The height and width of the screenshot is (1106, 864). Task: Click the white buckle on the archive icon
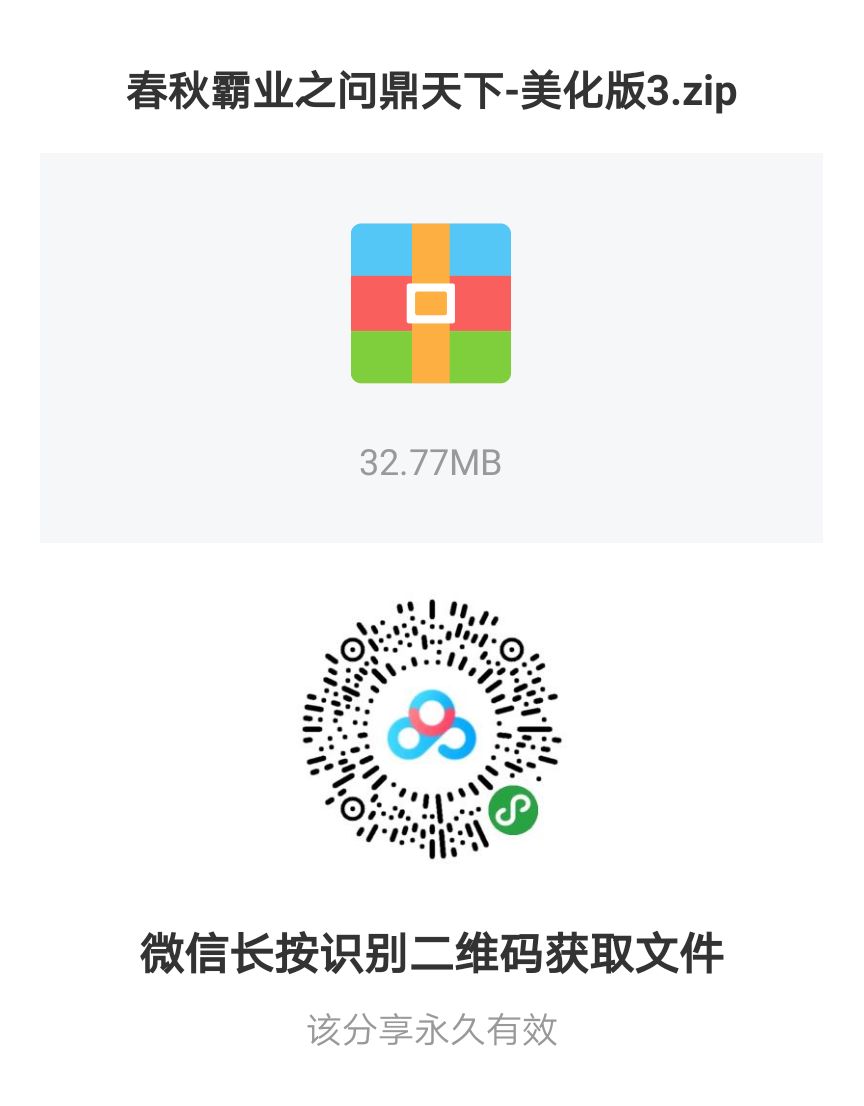pos(430,302)
